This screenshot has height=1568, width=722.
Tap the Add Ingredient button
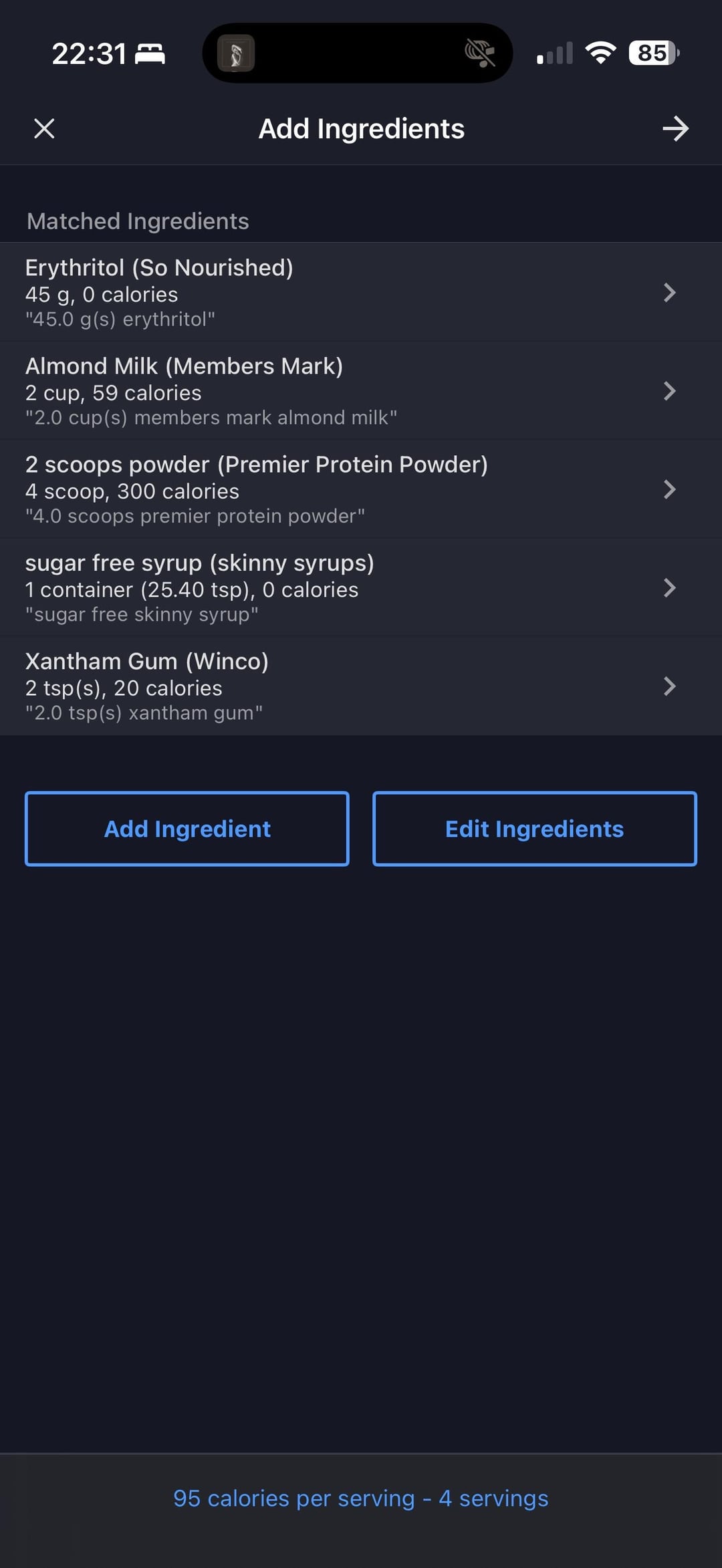click(187, 829)
